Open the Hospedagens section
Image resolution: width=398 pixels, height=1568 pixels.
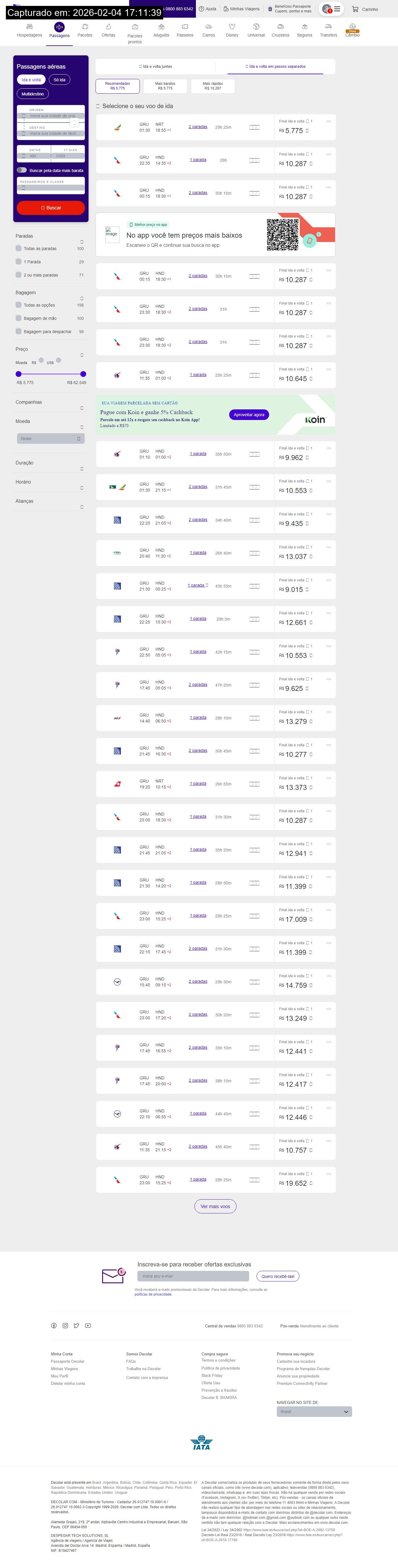[x=29, y=30]
